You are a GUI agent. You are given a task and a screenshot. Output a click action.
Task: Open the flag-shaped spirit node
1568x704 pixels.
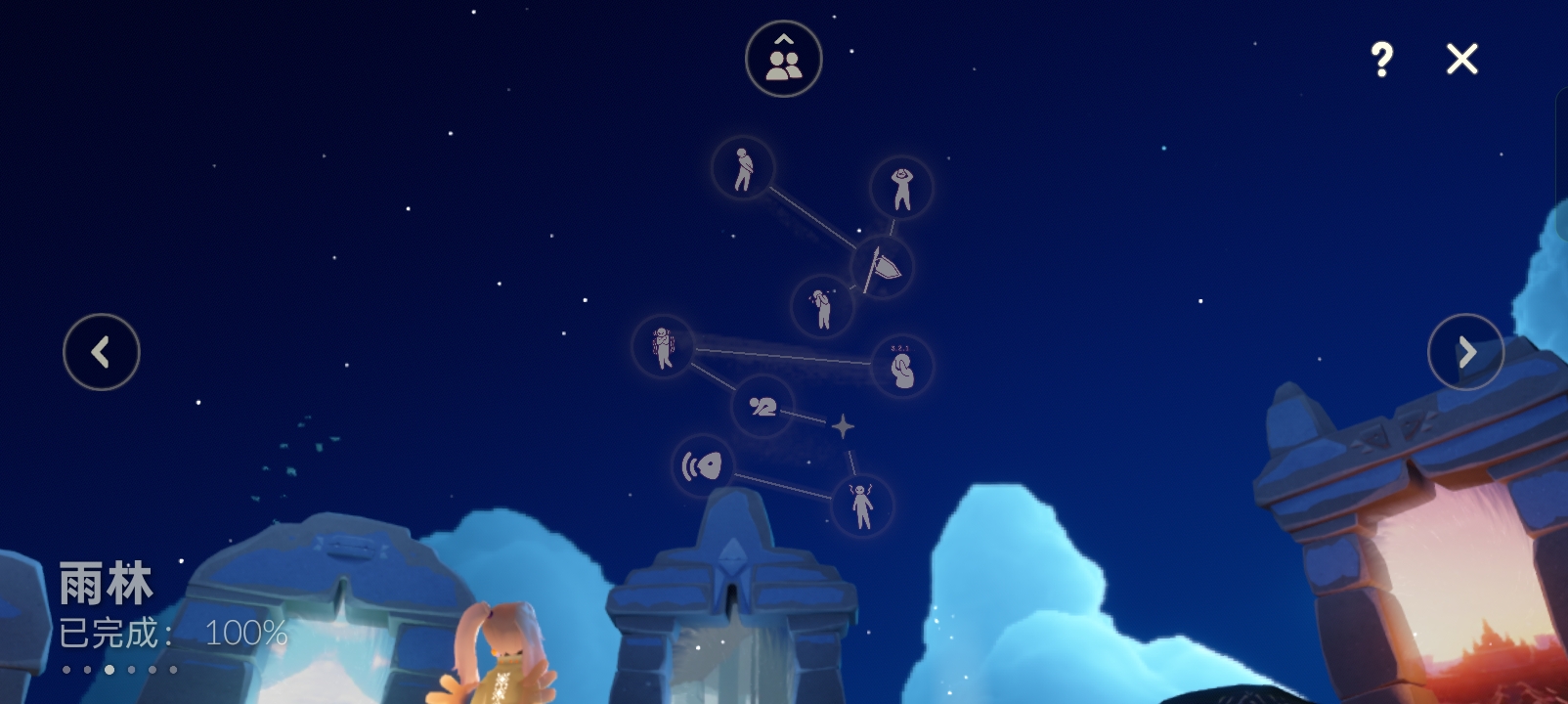click(882, 266)
